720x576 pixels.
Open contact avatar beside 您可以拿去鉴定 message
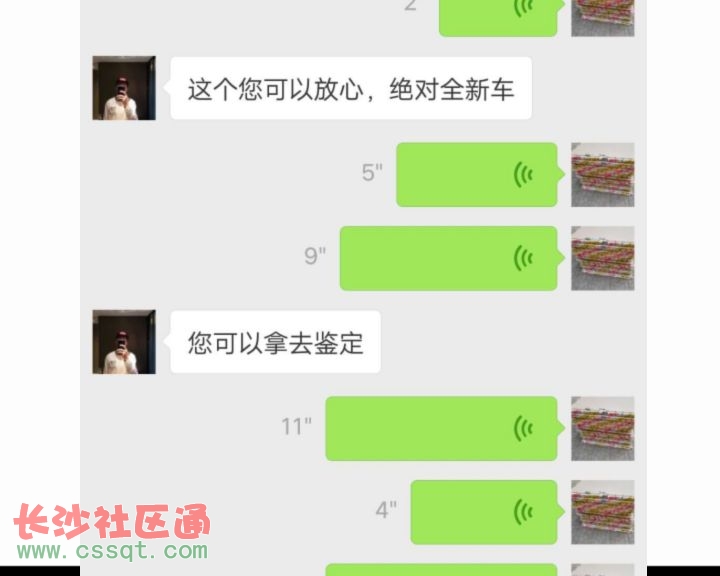(124, 342)
